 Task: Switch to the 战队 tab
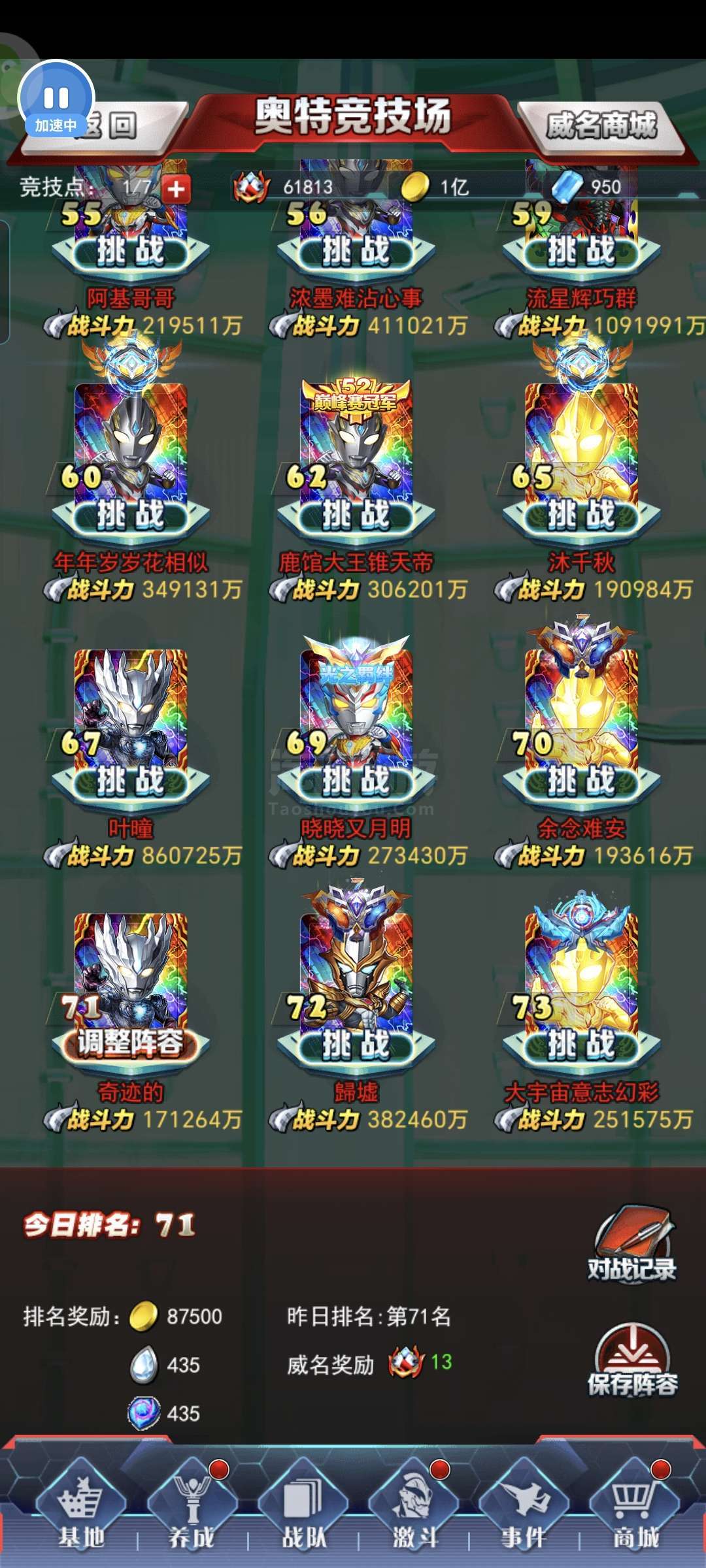pos(303,1511)
